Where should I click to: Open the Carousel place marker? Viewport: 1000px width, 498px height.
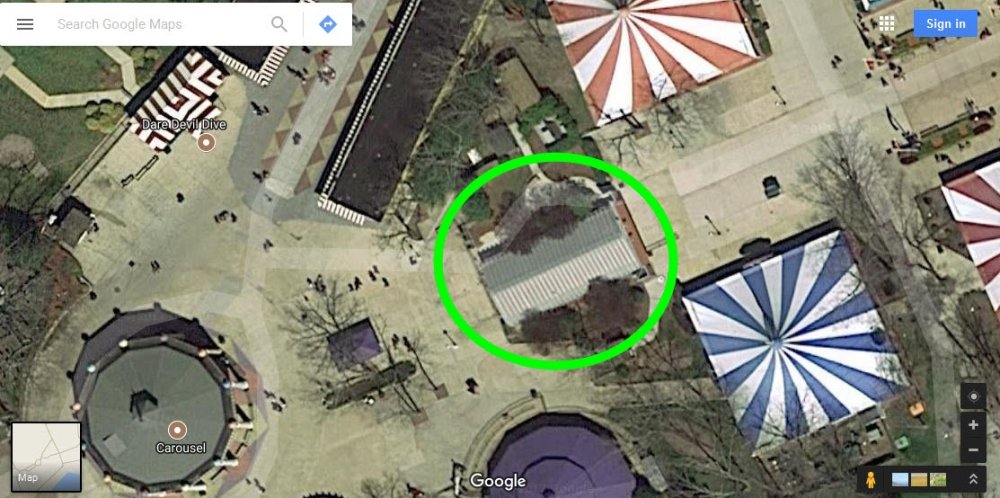pyautogui.click(x=177, y=430)
